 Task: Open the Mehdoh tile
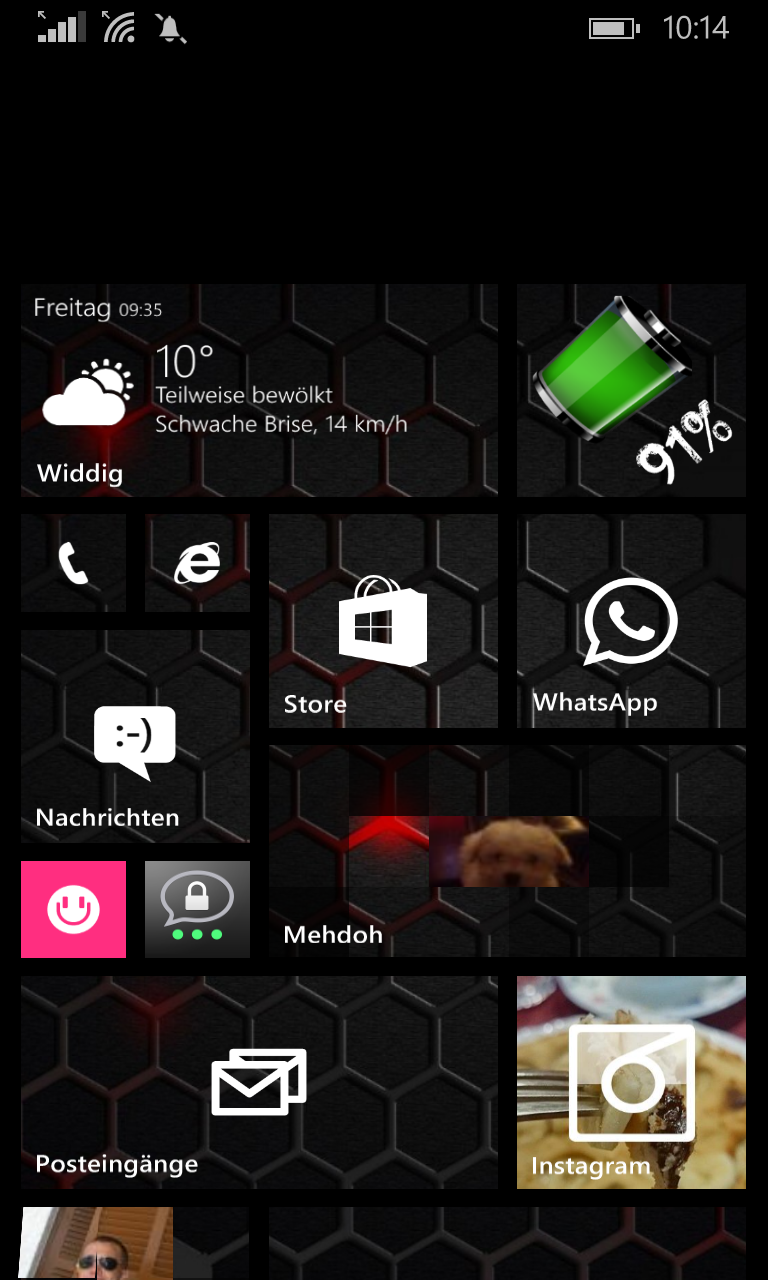click(x=507, y=851)
